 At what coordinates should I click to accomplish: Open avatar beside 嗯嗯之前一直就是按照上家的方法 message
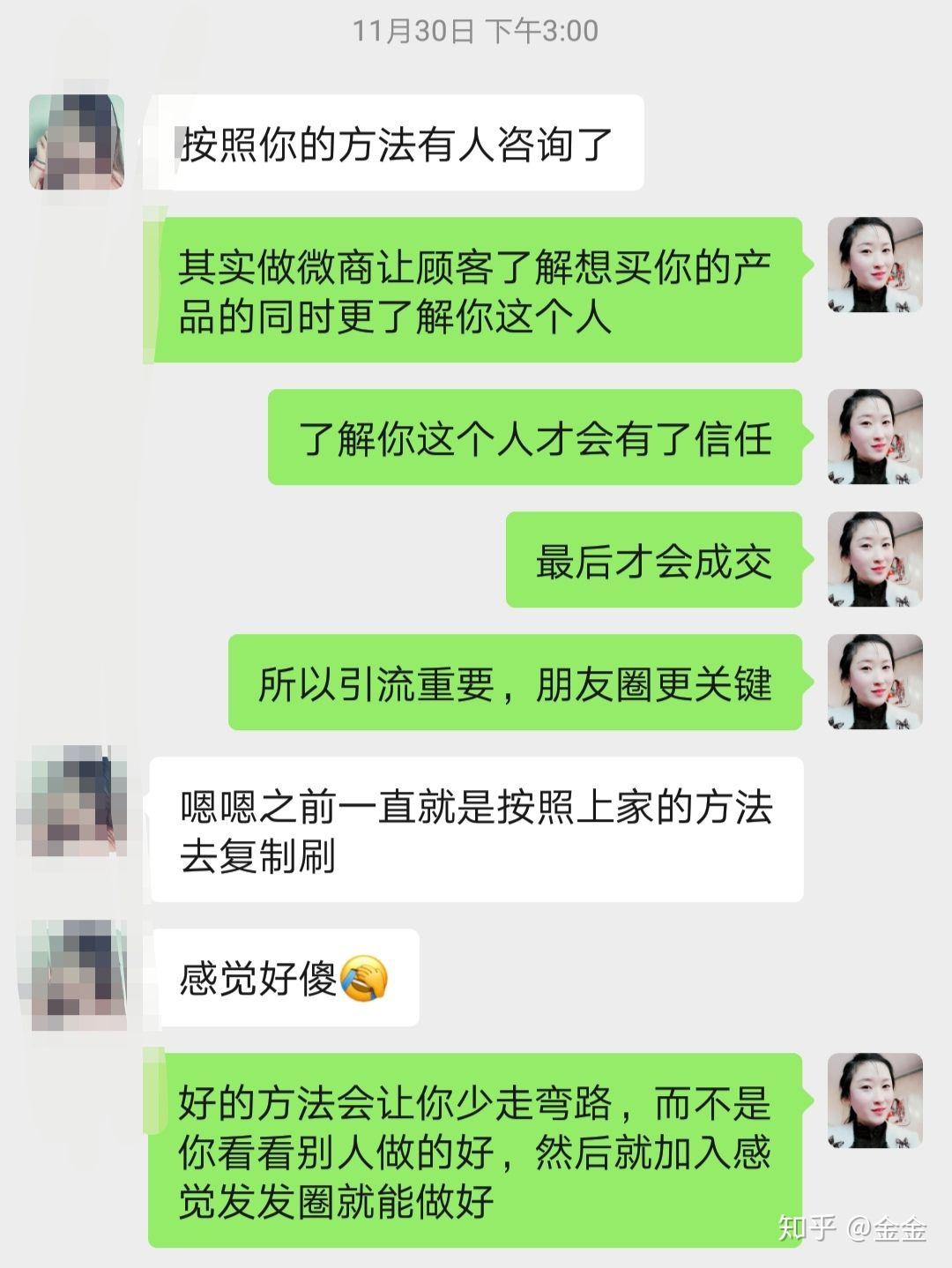click(78, 802)
